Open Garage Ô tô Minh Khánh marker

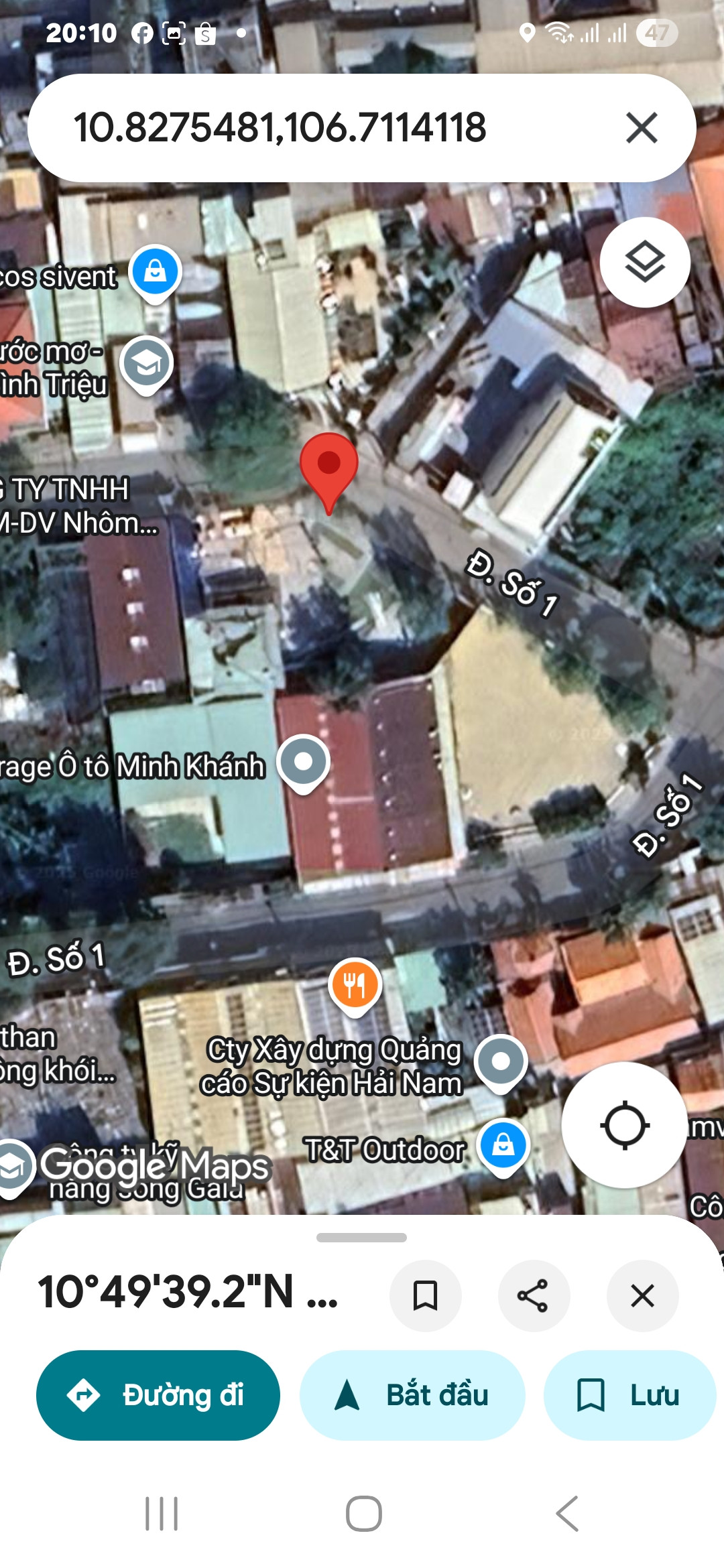tap(303, 762)
